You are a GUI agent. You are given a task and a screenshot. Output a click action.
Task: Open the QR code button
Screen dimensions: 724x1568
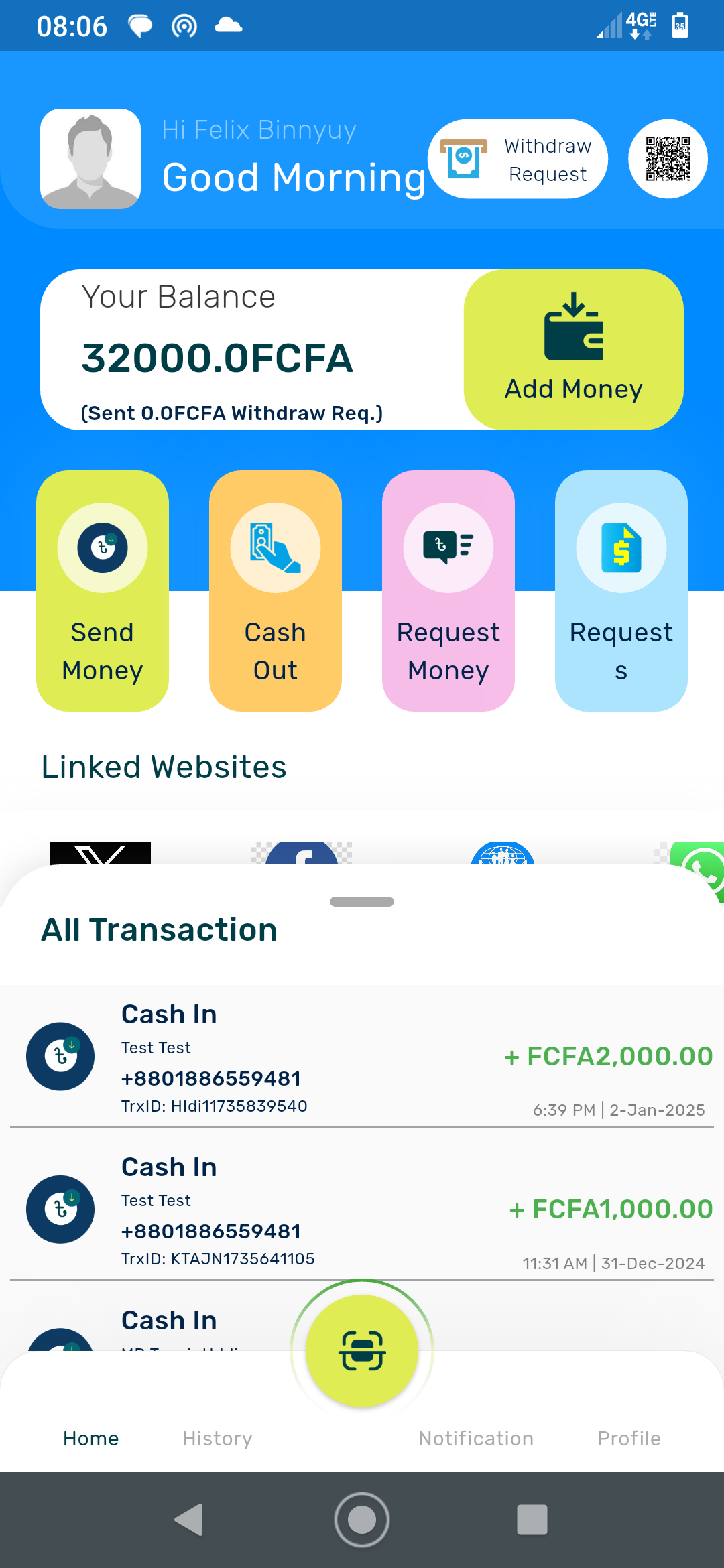click(x=668, y=159)
